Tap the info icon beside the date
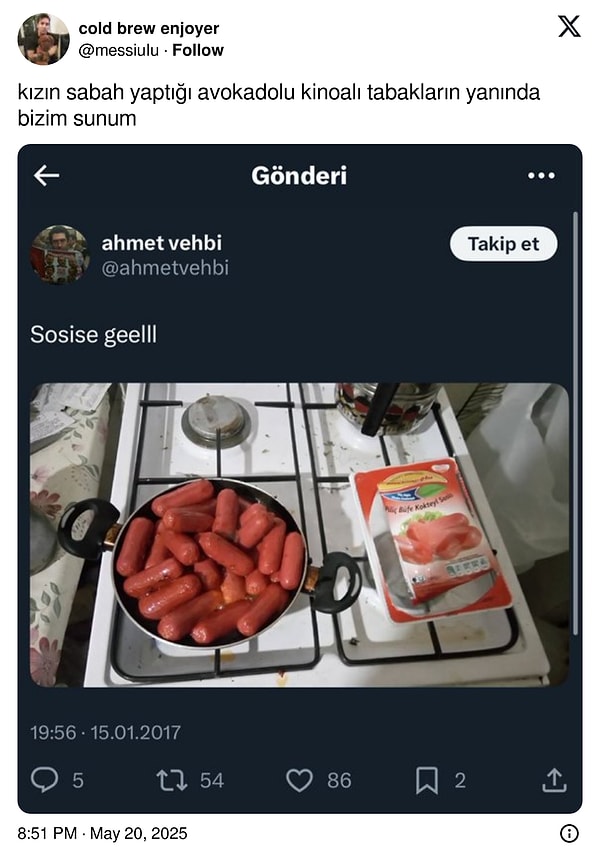This screenshot has height=864, width=600. (569, 833)
